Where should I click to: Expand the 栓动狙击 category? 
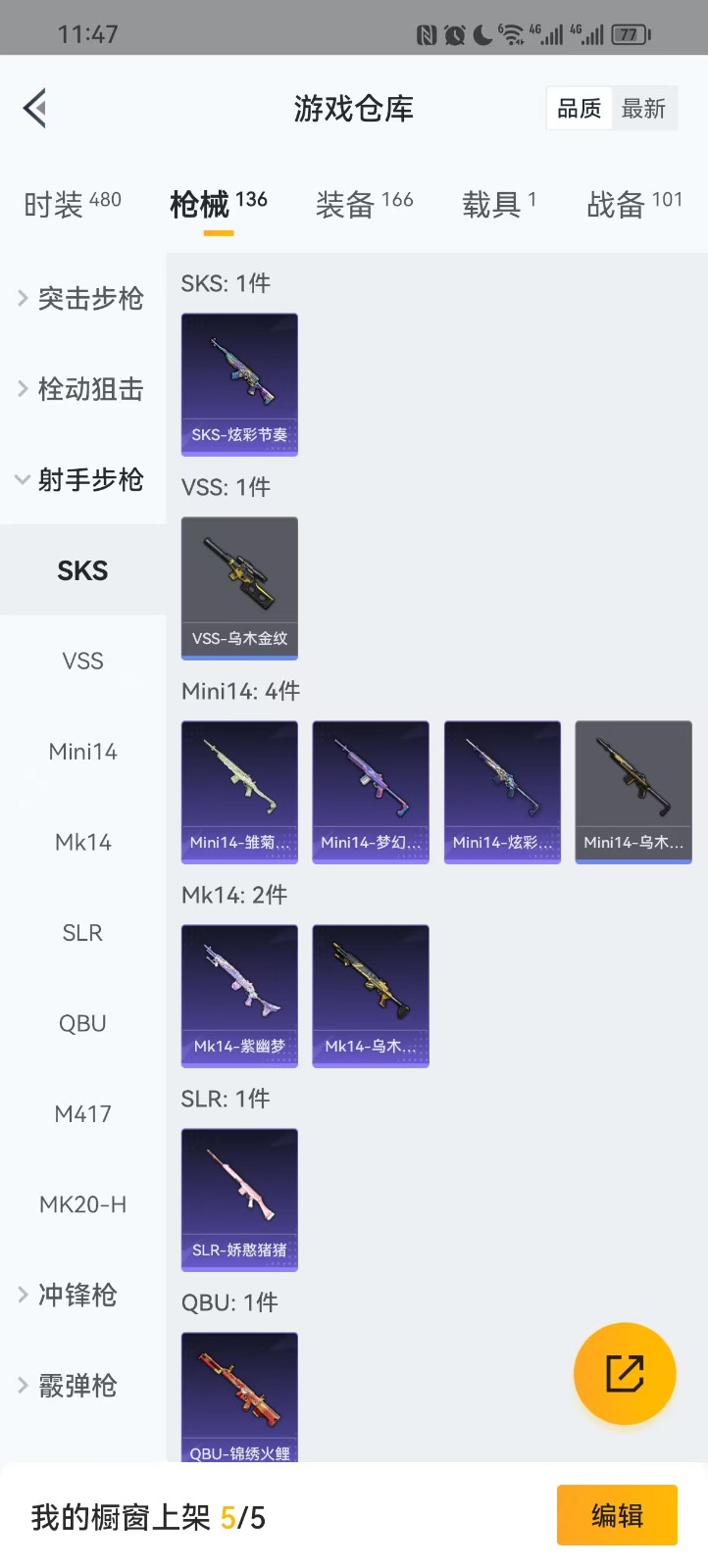coord(82,389)
